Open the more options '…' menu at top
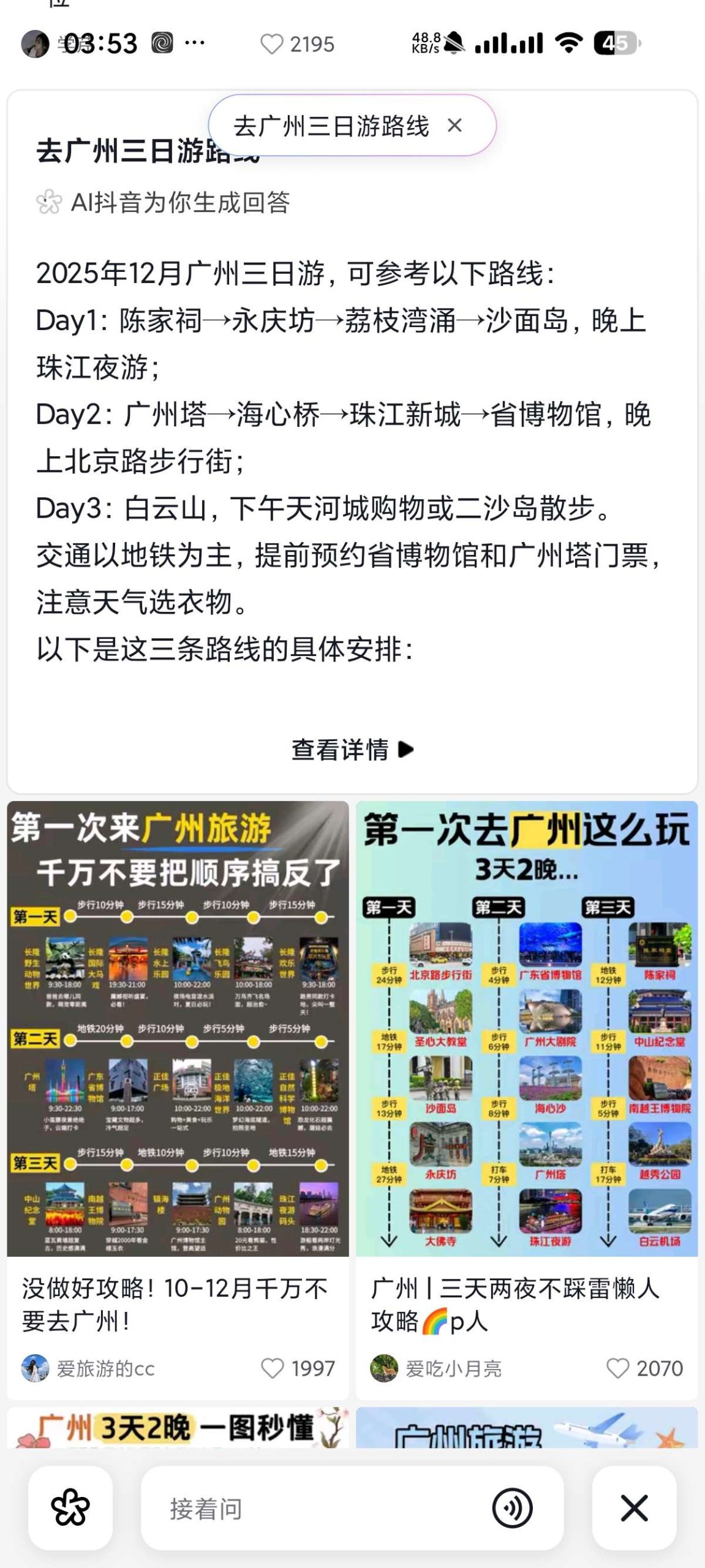The width and height of the screenshot is (705, 1568). click(x=195, y=42)
